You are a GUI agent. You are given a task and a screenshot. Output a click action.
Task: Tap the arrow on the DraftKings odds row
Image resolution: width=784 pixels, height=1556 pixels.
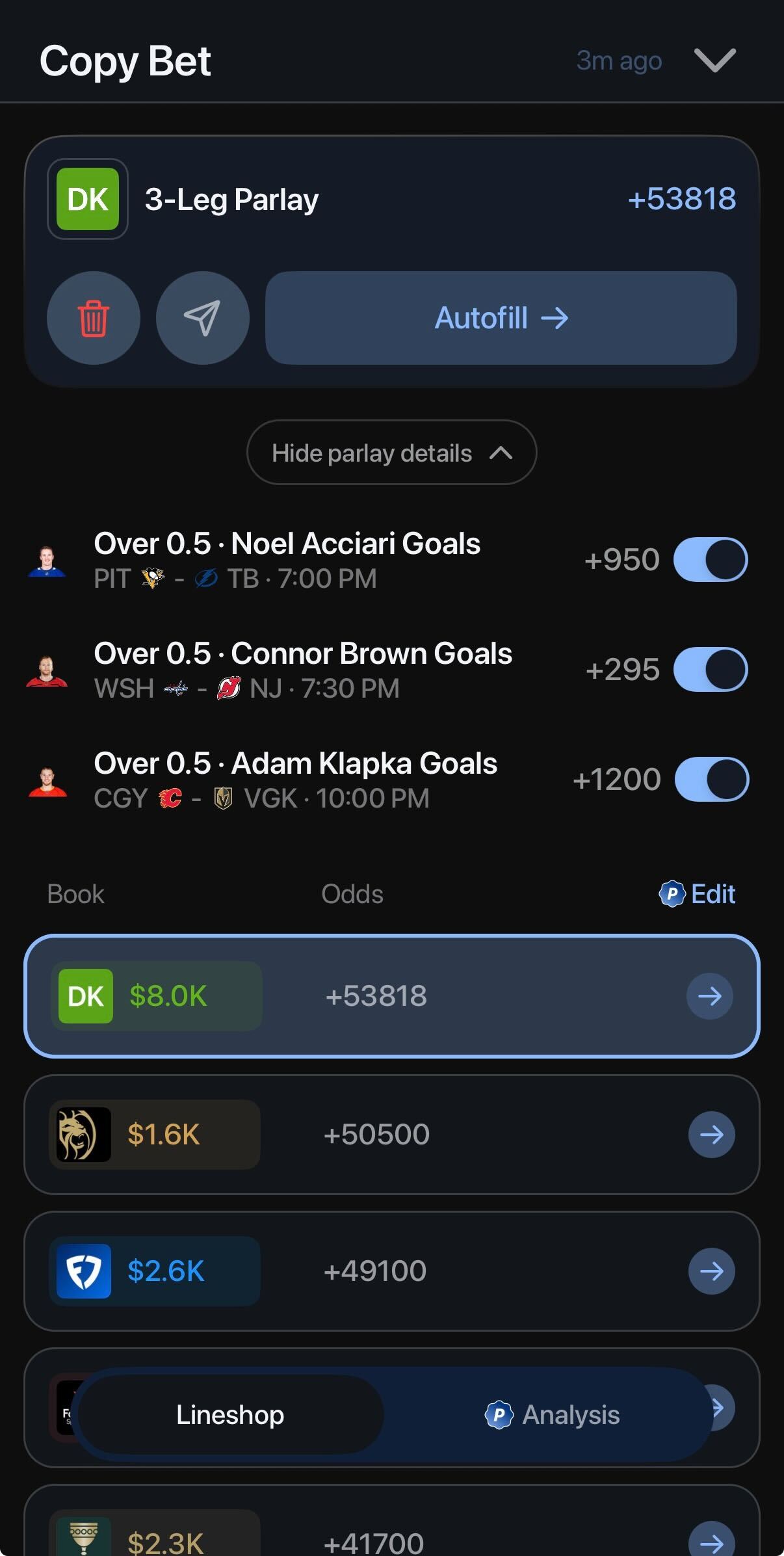(x=710, y=996)
